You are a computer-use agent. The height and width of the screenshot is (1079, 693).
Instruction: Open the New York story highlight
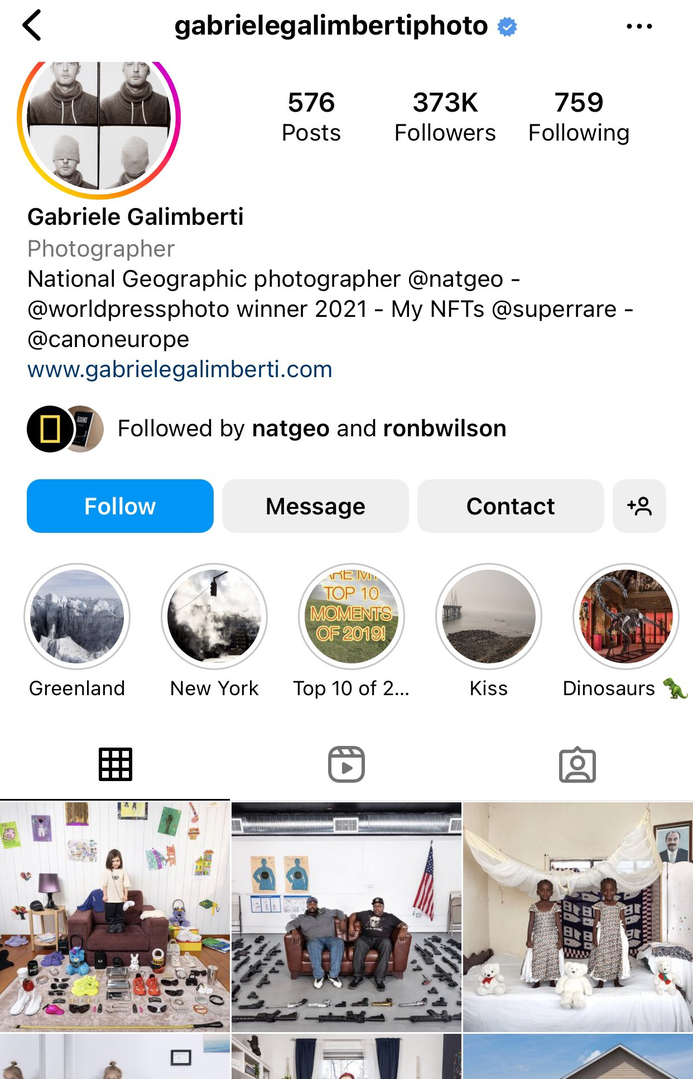(214, 617)
